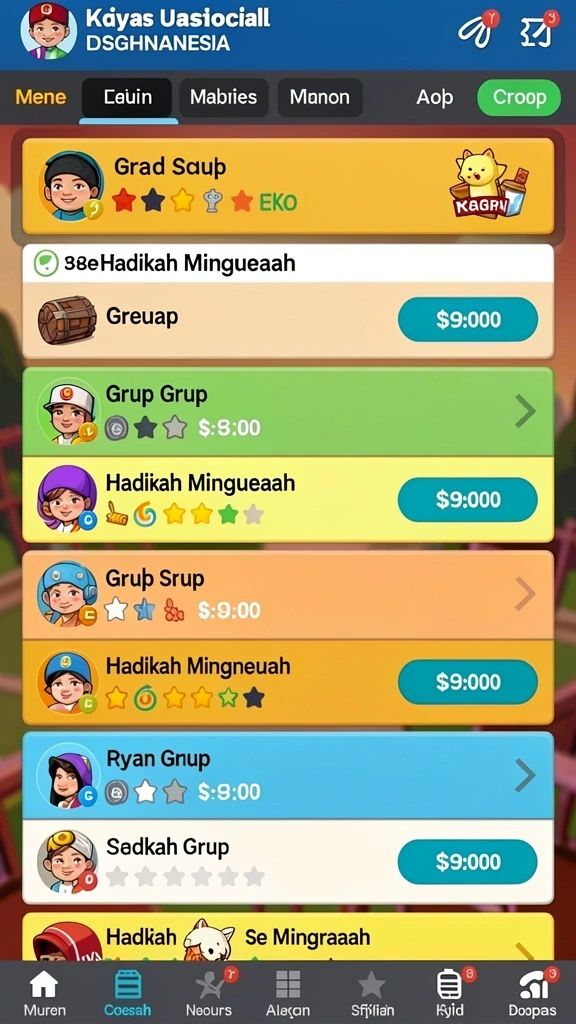Open the profile avatar in header
The width and height of the screenshot is (576, 1024).
[x=48, y=30]
